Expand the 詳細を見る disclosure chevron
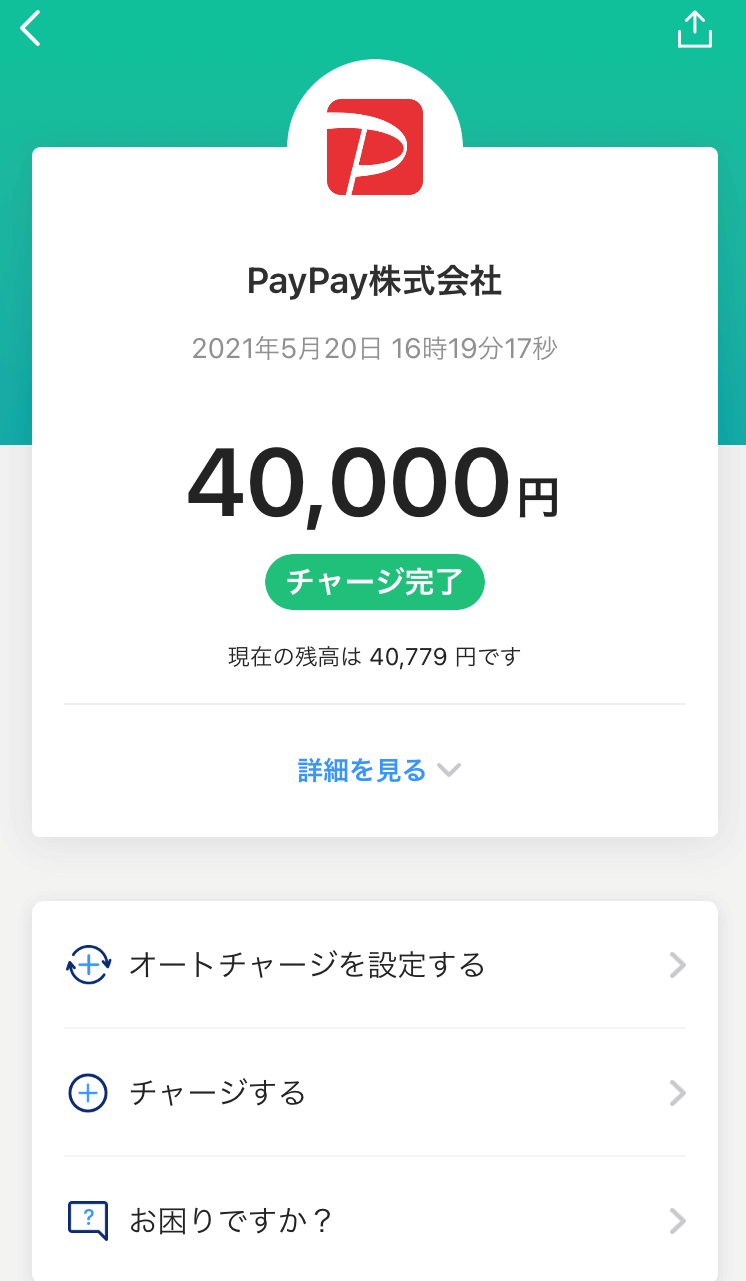Image resolution: width=746 pixels, height=1281 pixels. pyautogui.click(x=448, y=770)
